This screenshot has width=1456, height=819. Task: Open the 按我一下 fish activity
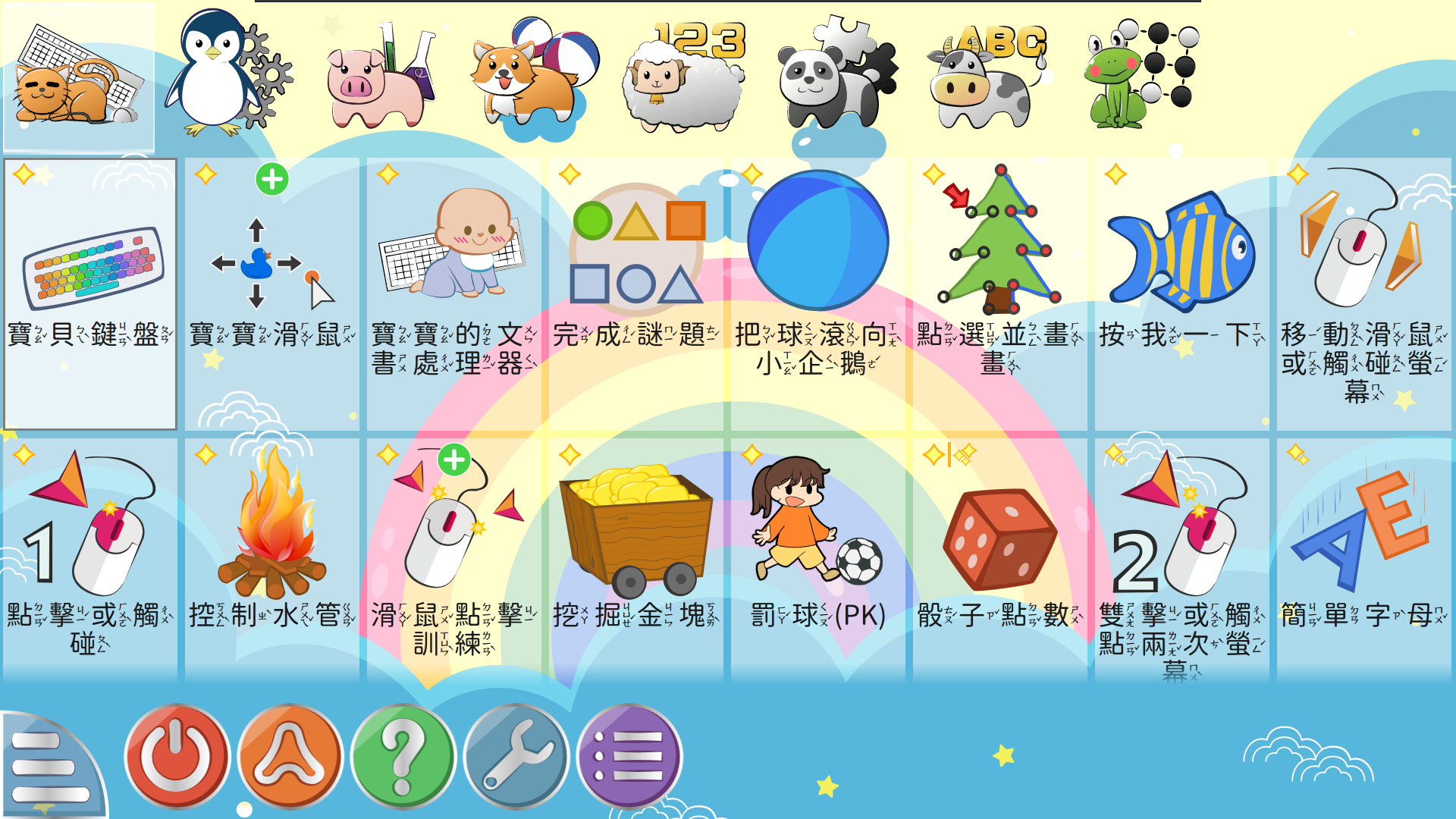pyautogui.click(x=1181, y=292)
